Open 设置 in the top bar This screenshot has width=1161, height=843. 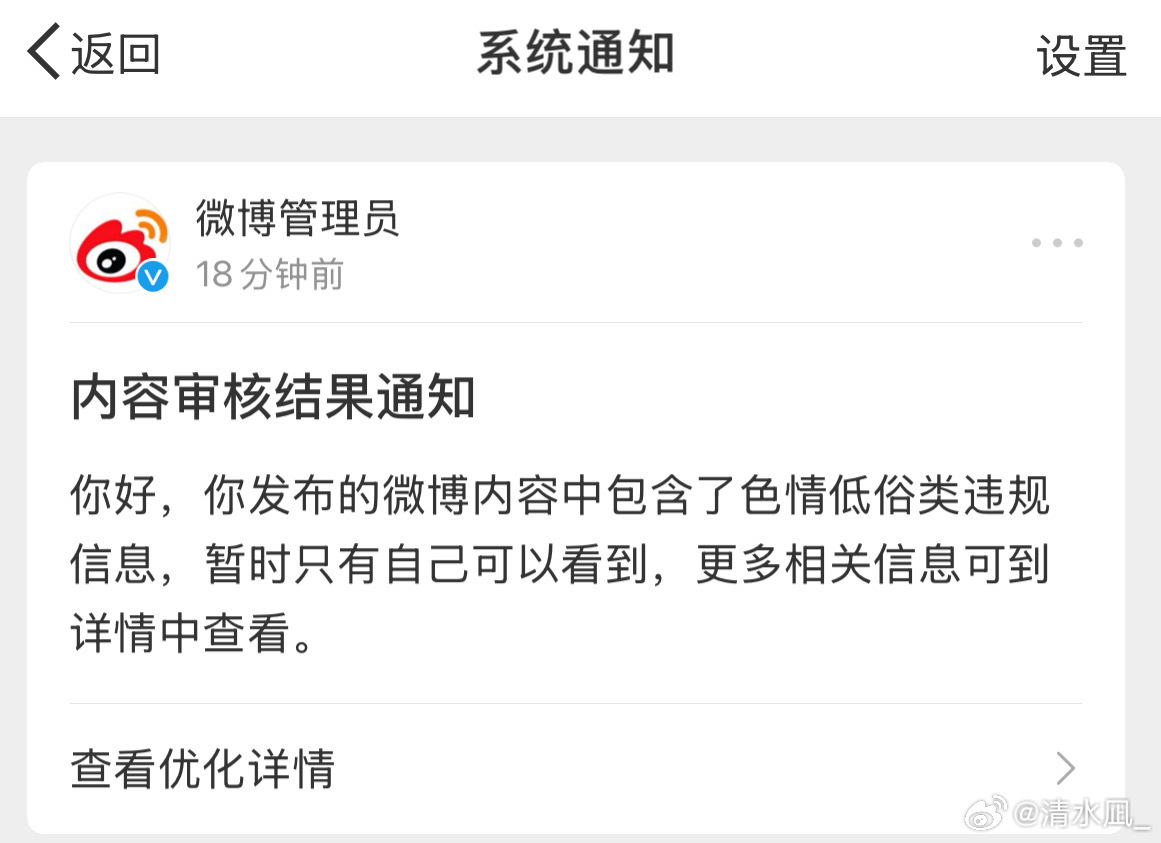click(x=1081, y=56)
